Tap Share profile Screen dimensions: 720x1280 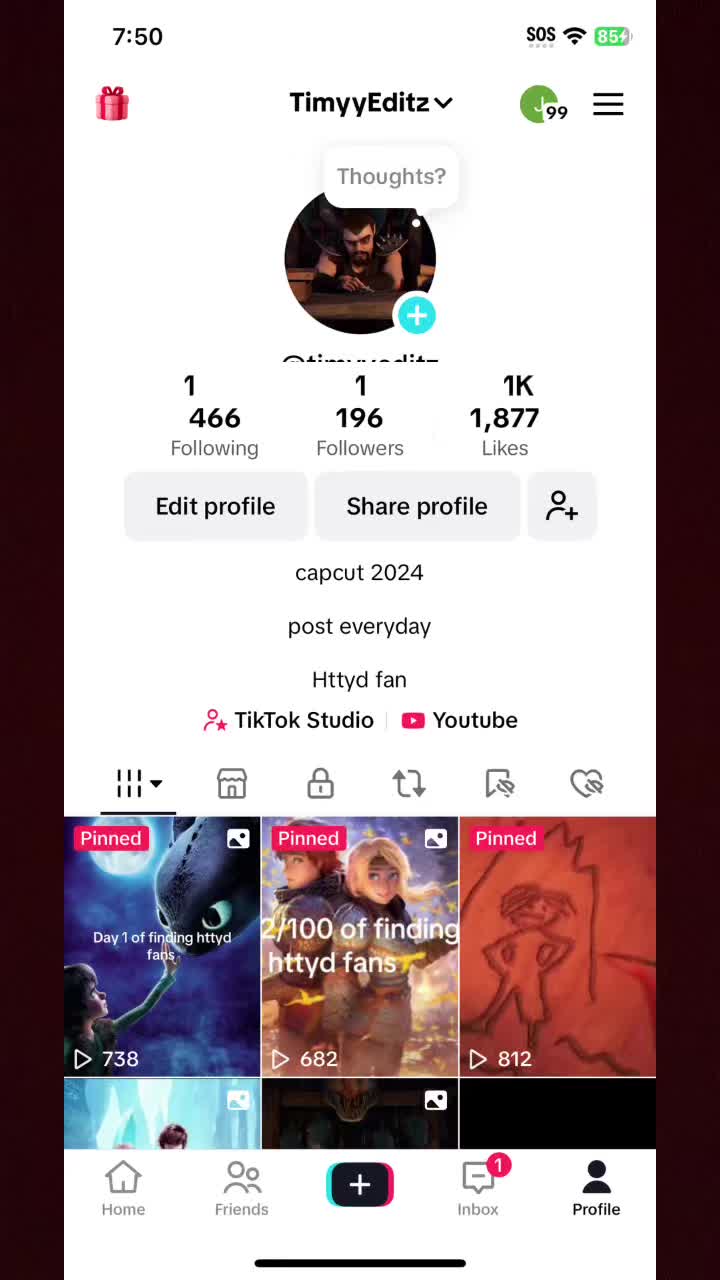pos(417,506)
